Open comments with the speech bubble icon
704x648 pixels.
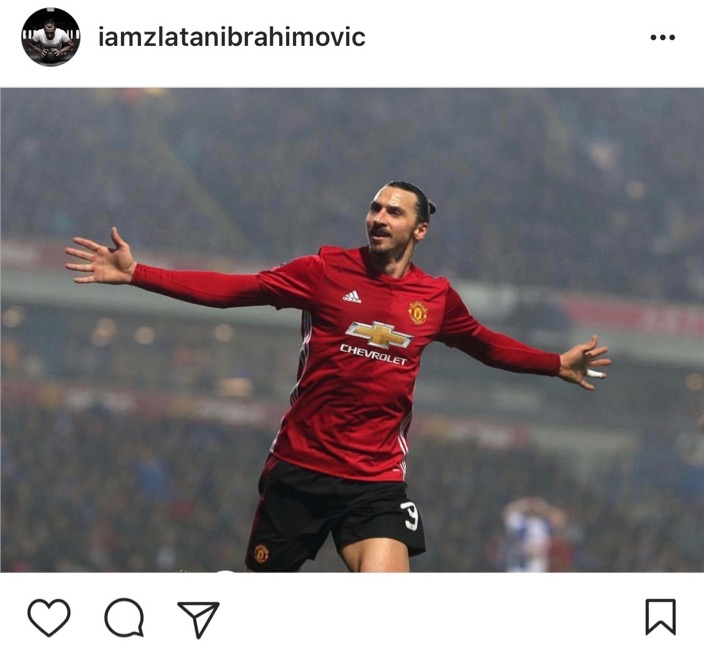click(124, 617)
